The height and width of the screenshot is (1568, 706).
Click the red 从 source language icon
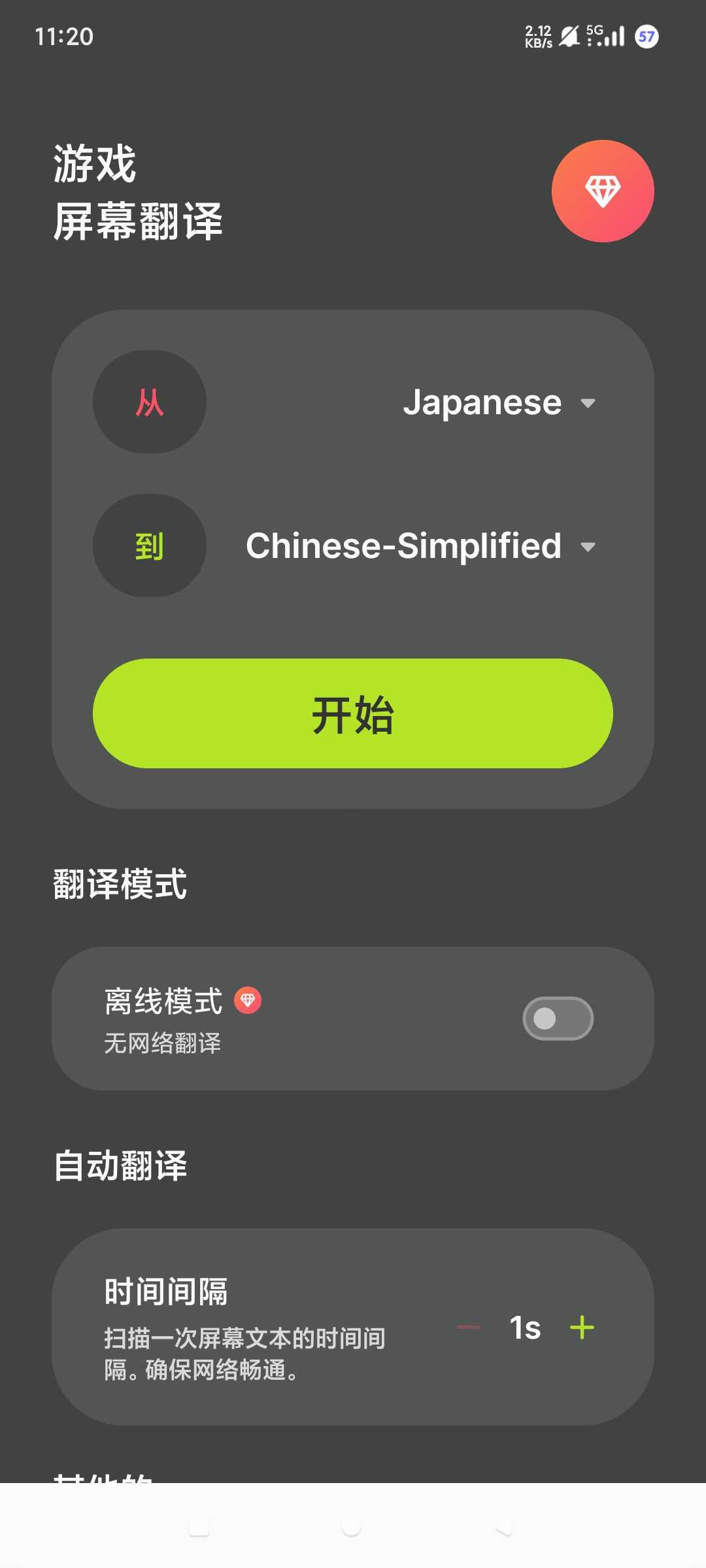[x=149, y=401]
